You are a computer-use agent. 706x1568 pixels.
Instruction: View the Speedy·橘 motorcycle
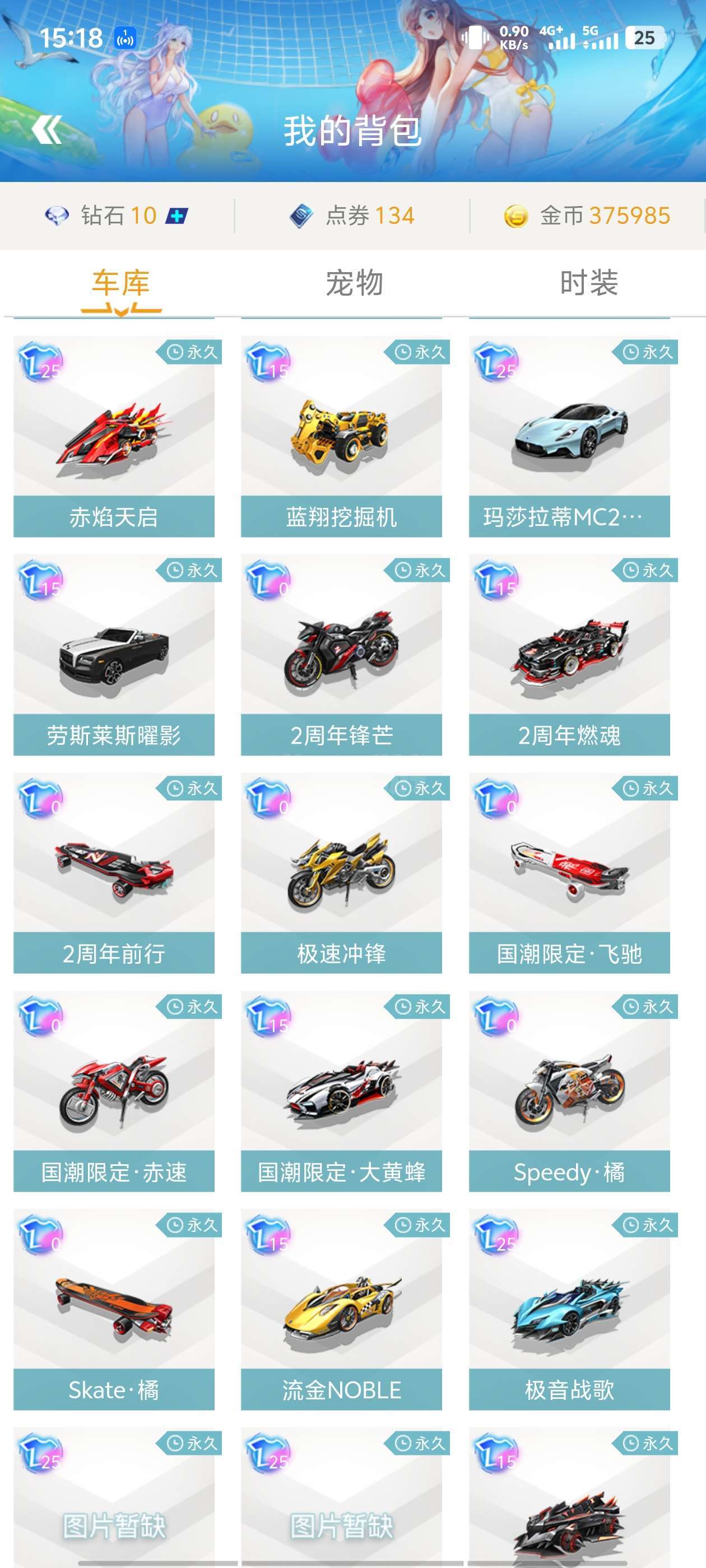pos(569,1091)
